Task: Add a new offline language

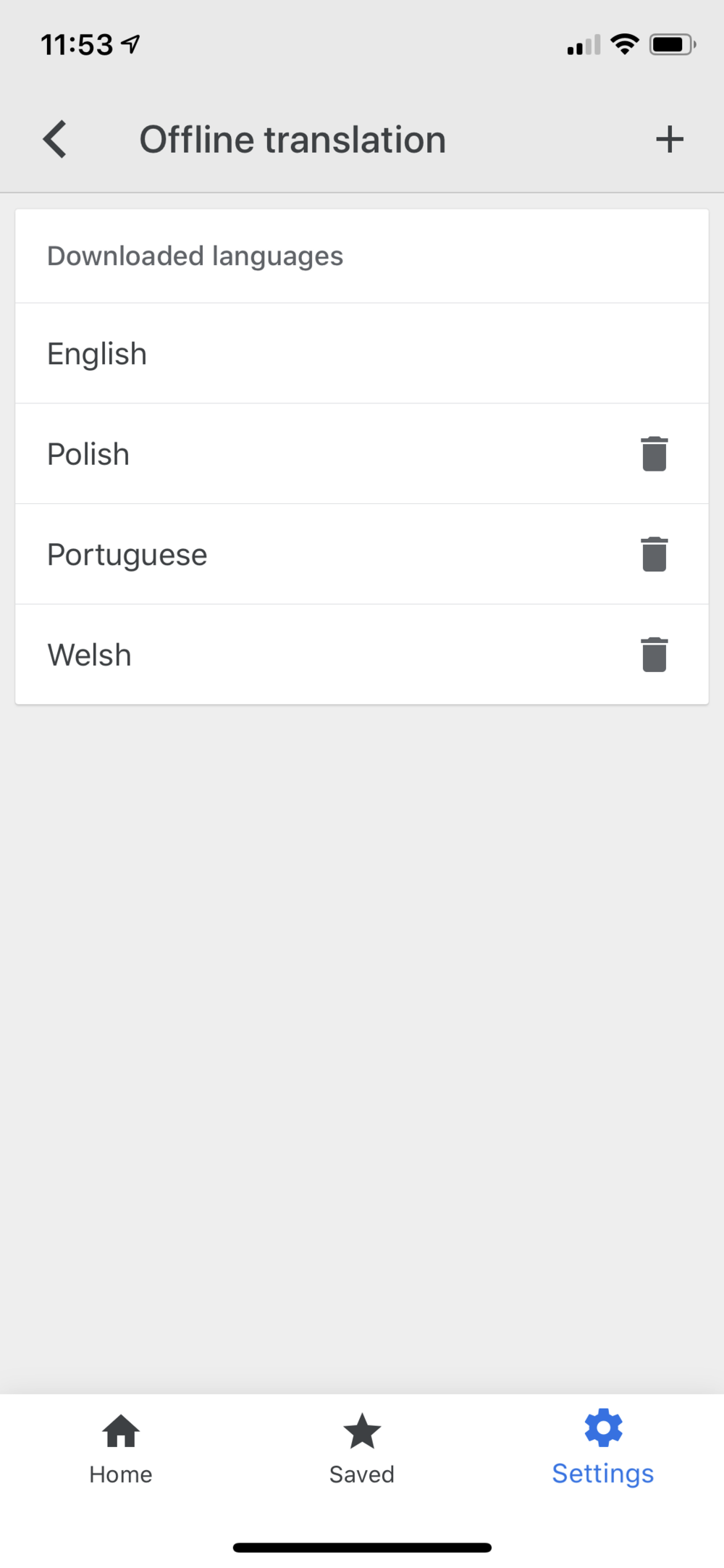Action: point(670,139)
